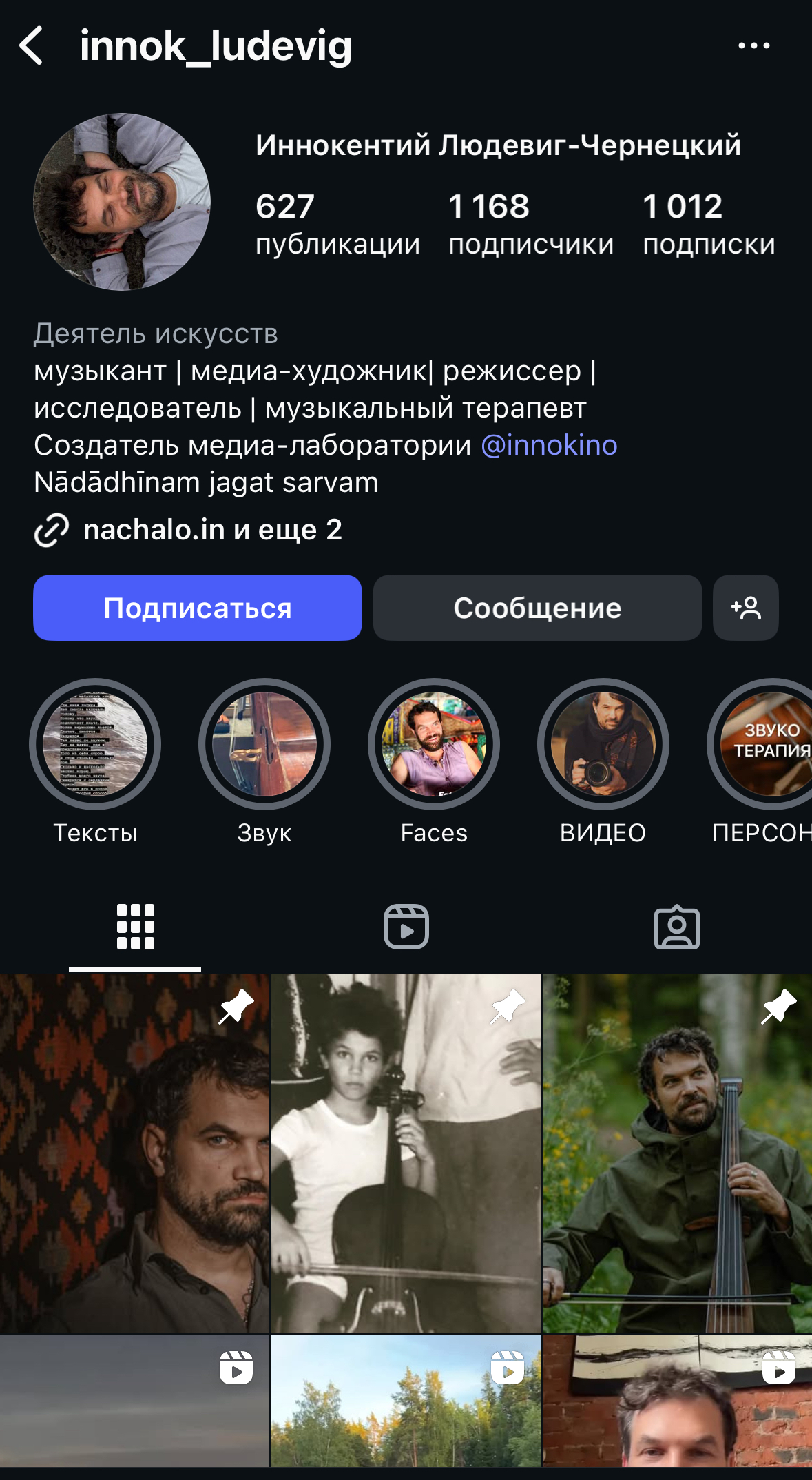Image resolution: width=812 pixels, height=1480 pixels.
Task: Open the Тексты story highlight
Action: click(x=95, y=745)
